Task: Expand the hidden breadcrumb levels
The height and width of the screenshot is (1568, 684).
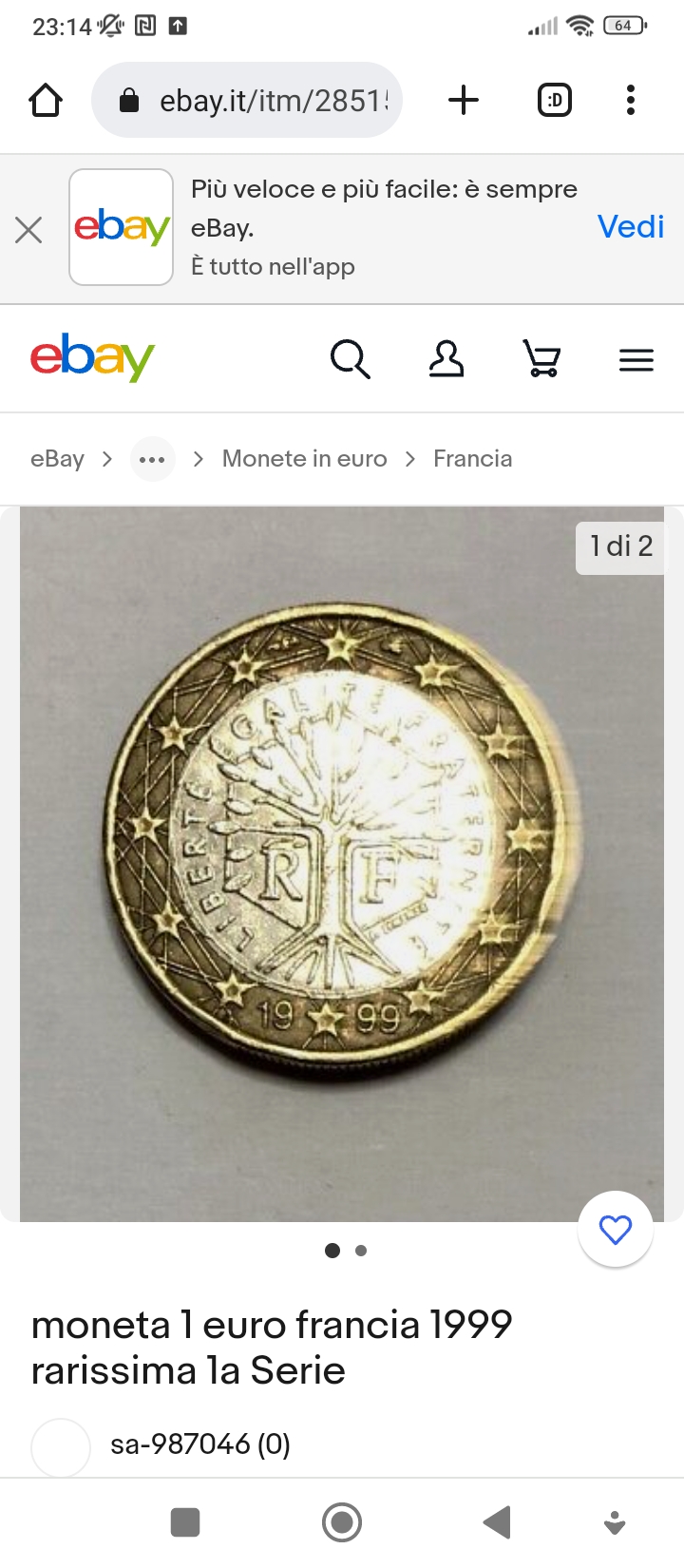Action: click(152, 459)
